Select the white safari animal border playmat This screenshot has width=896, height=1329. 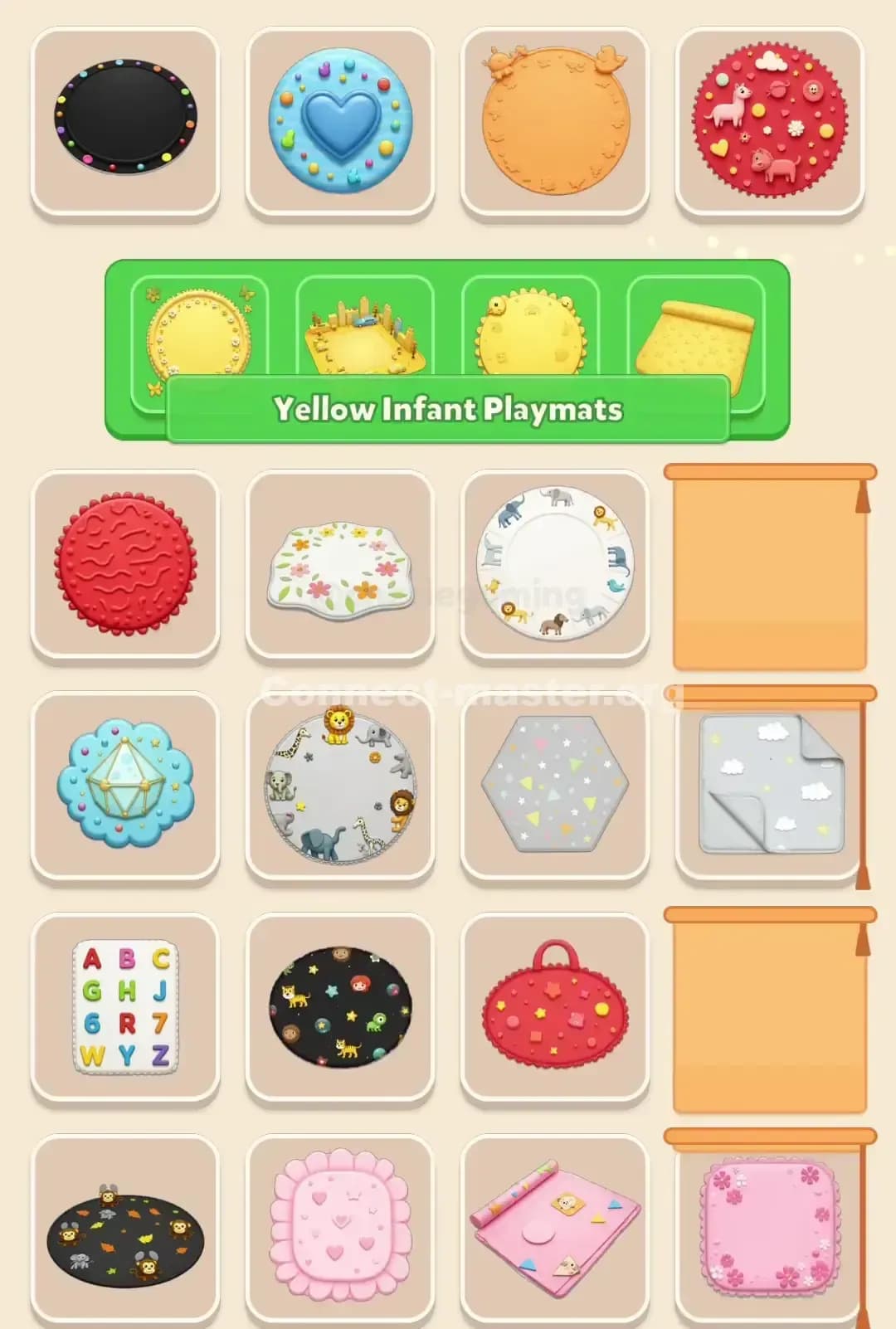[556, 566]
